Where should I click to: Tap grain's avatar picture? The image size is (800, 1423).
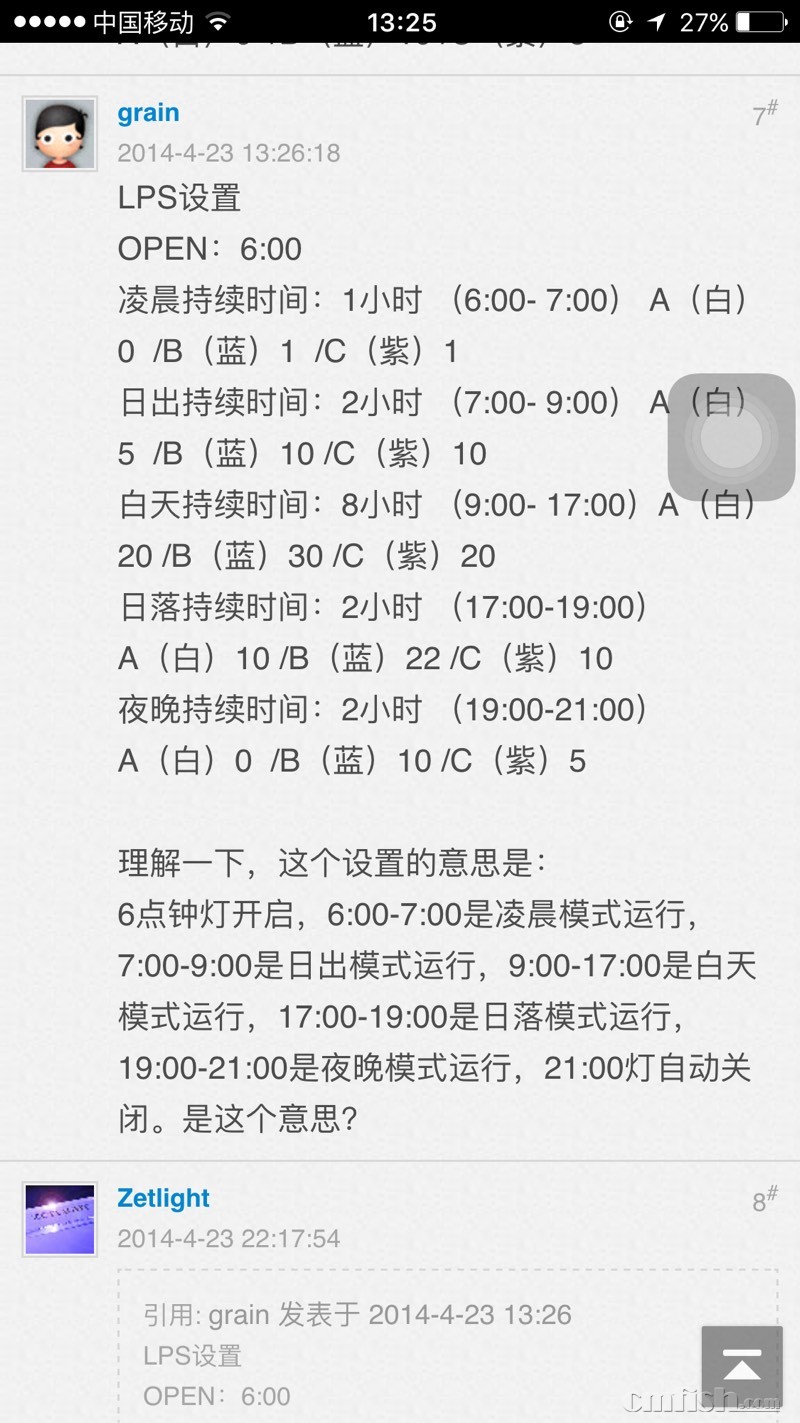[60, 134]
